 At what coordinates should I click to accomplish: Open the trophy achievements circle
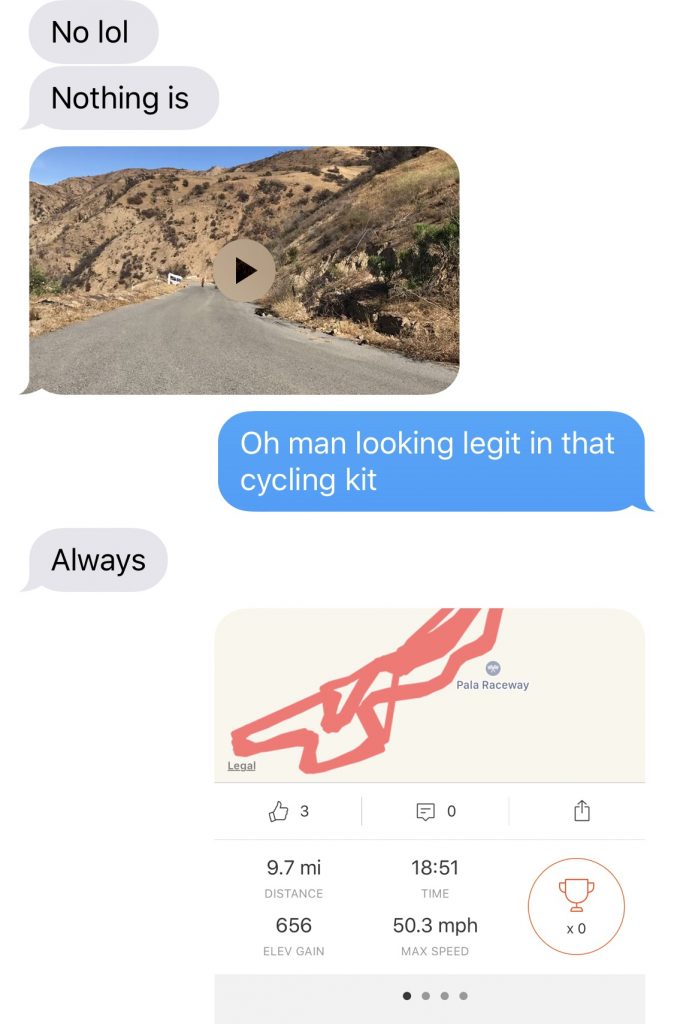pos(576,906)
